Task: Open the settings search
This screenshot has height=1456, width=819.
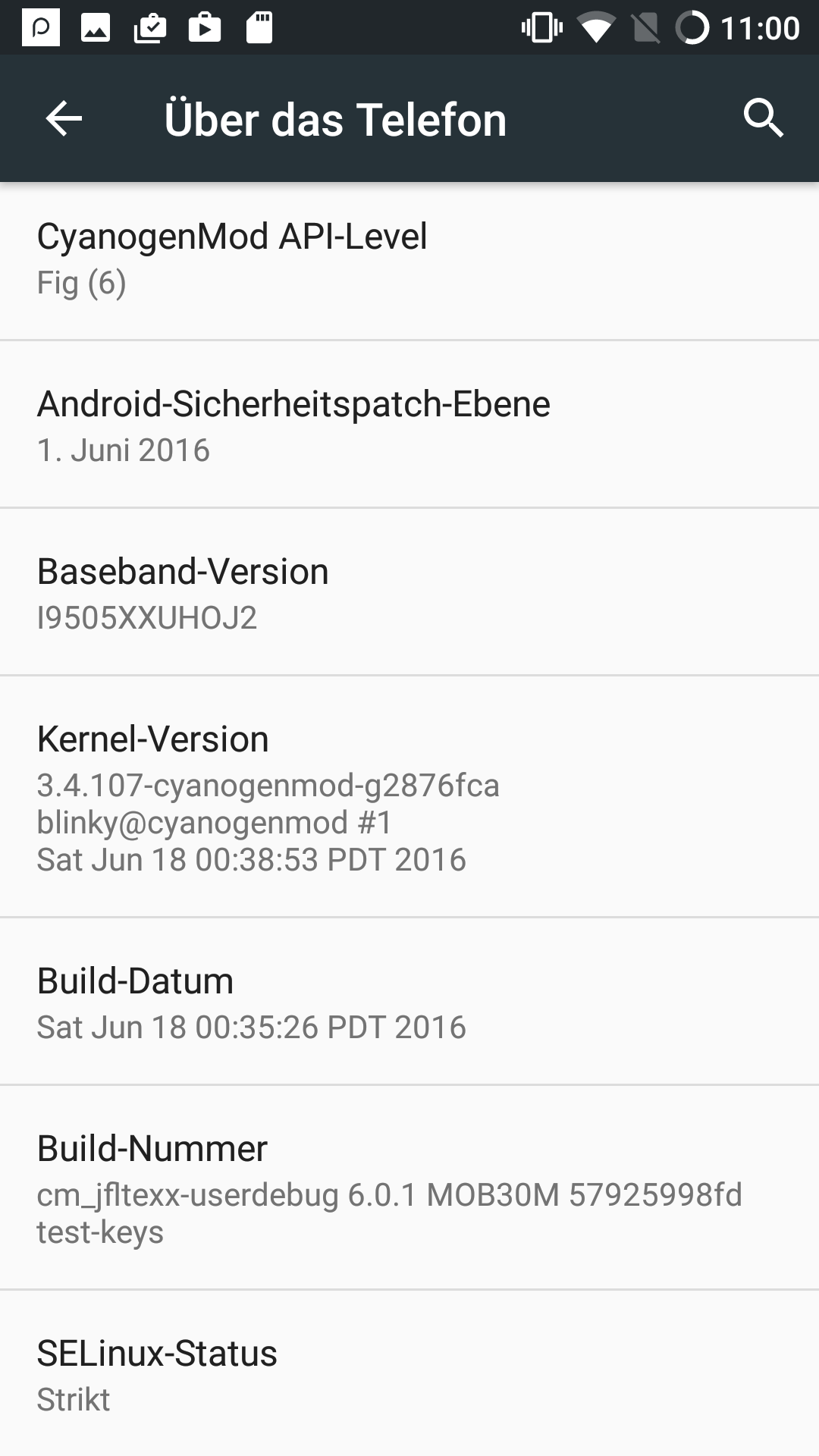Action: tap(763, 118)
